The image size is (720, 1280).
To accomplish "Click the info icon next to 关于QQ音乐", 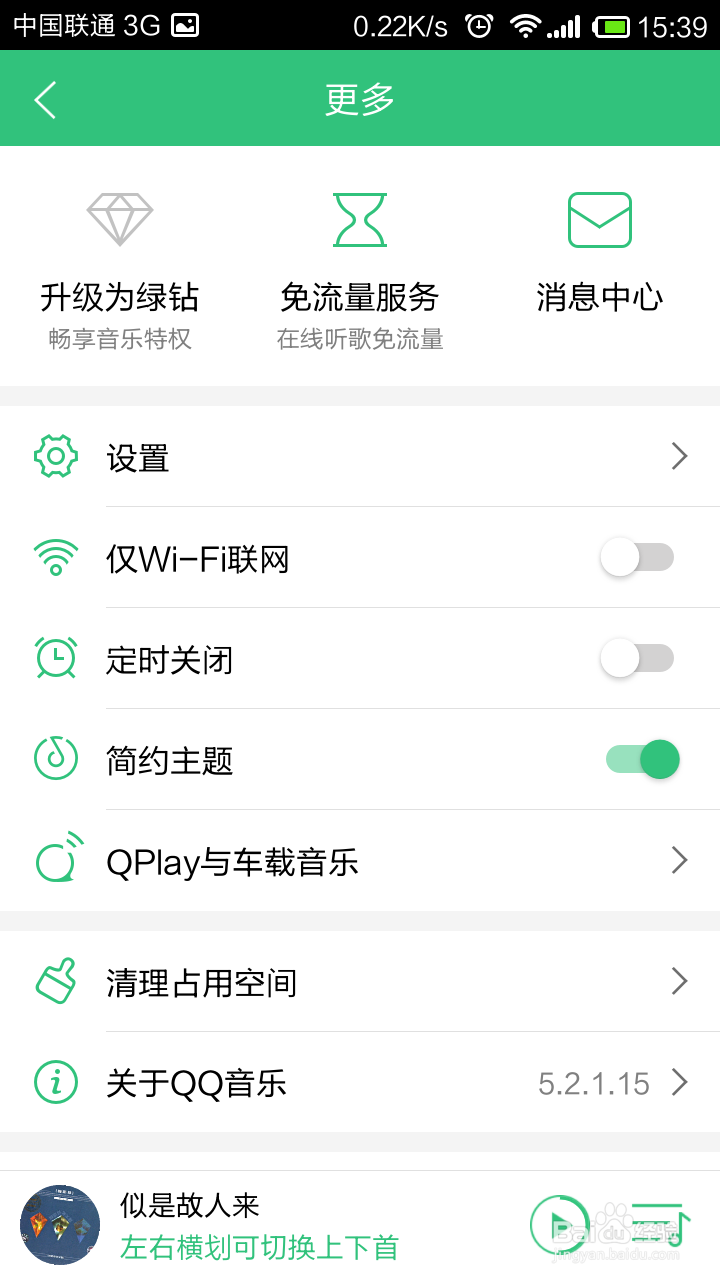I will 55,1082.
